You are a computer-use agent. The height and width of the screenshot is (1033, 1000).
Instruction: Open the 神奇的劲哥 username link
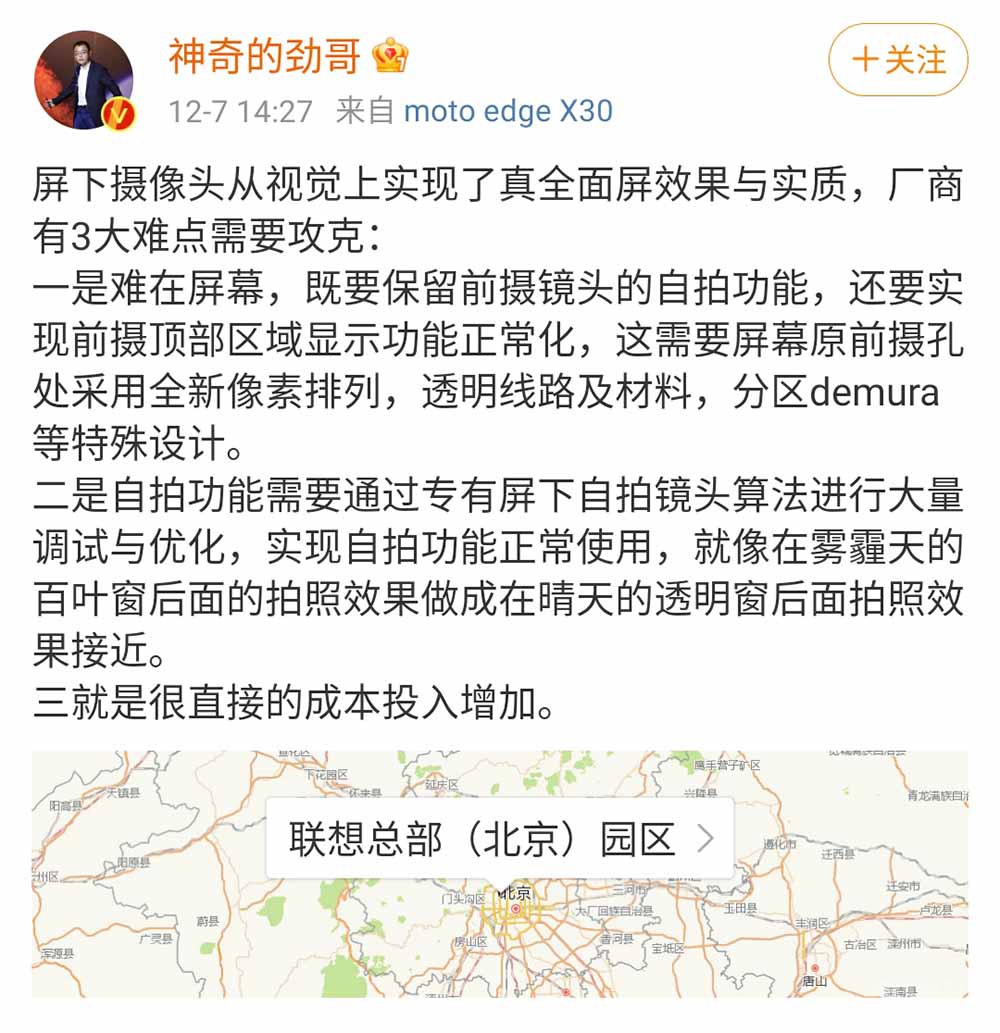[264, 56]
